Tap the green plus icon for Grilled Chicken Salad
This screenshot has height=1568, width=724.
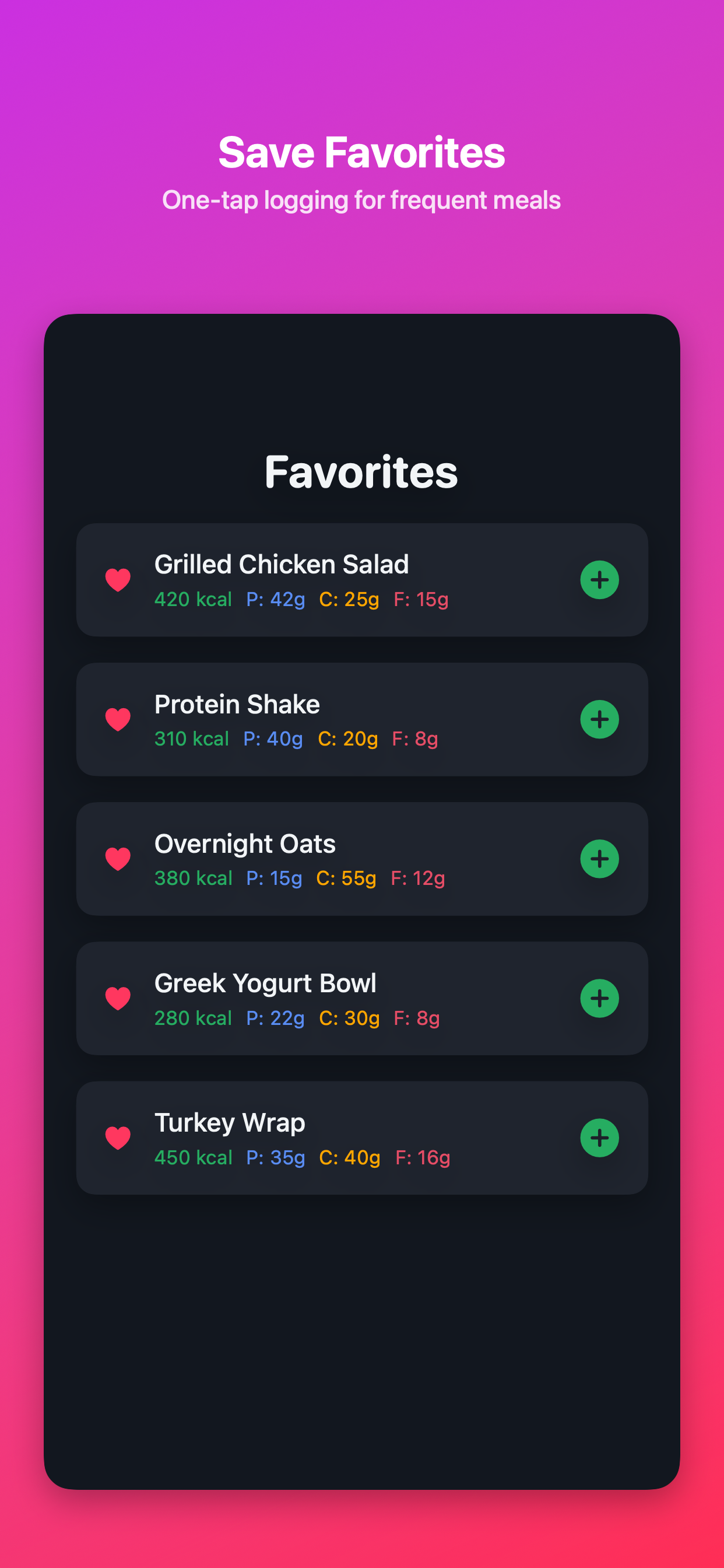pos(599,579)
